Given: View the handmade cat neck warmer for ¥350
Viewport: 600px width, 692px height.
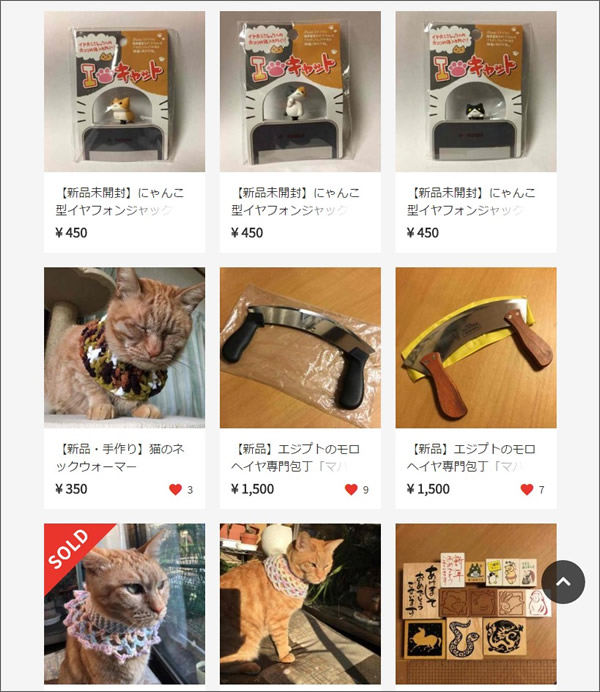Looking at the screenshot, I should tap(124, 348).
